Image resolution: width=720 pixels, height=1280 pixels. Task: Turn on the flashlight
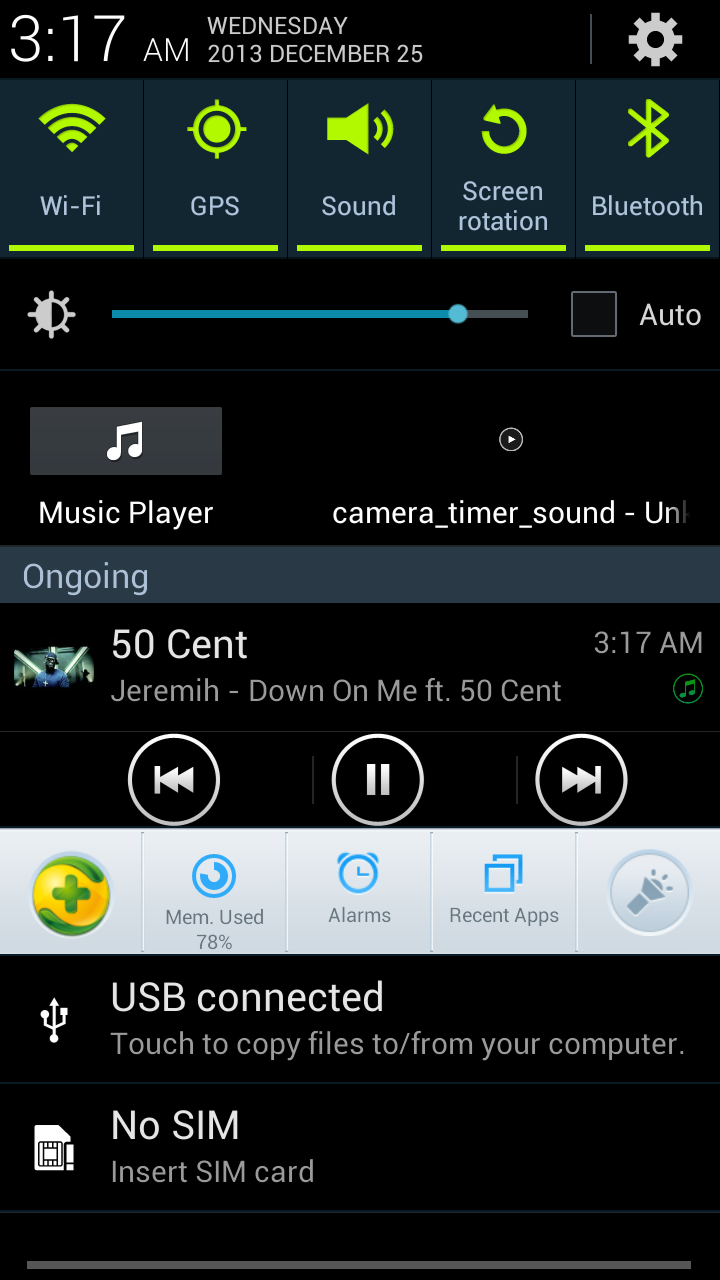point(650,892)
